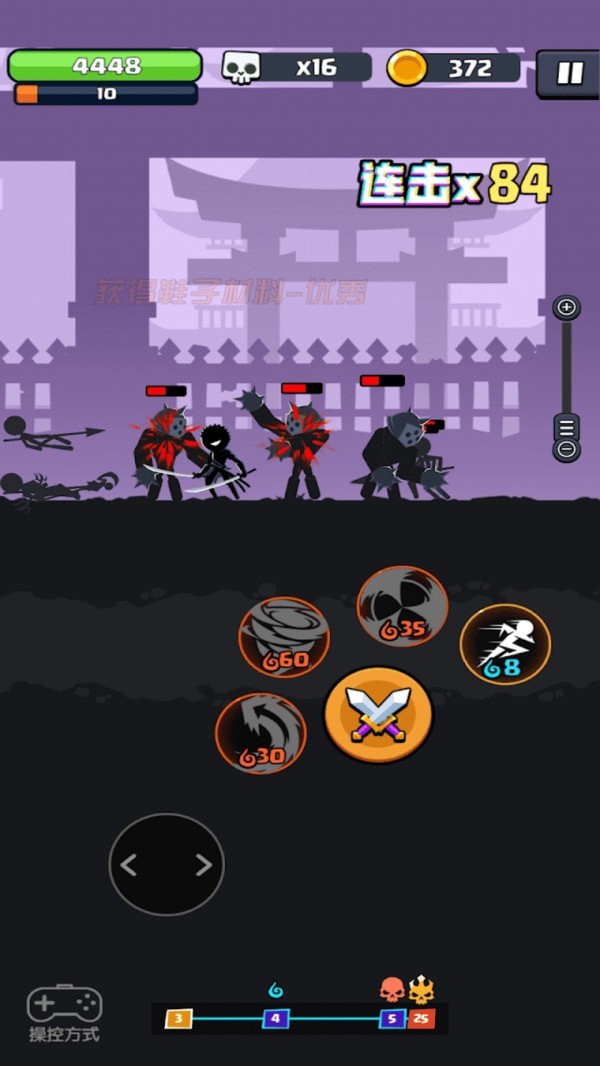Pause the game
The height and width of the screenshot is (1066, 600).
tap(569, 73)
